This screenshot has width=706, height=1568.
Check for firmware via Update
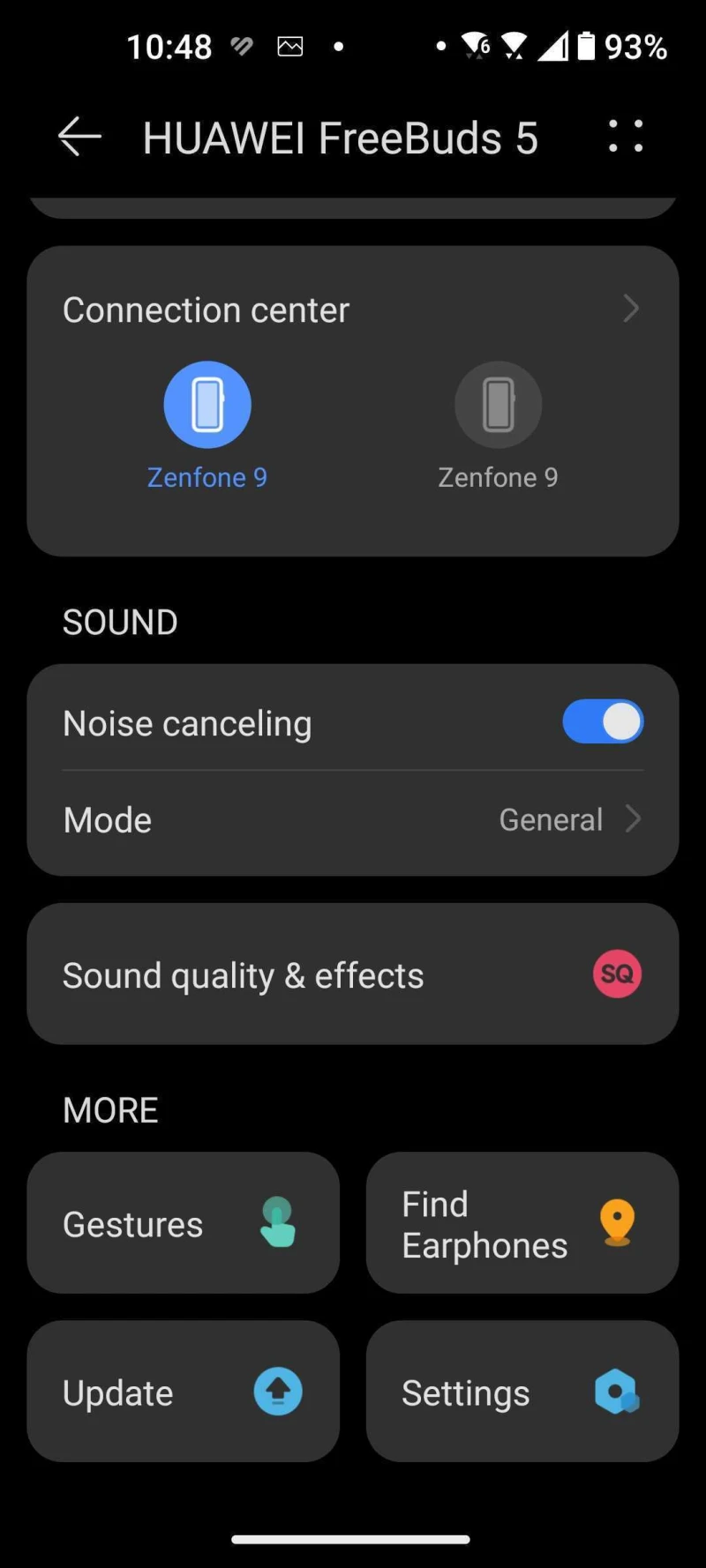coord(183,1392)
